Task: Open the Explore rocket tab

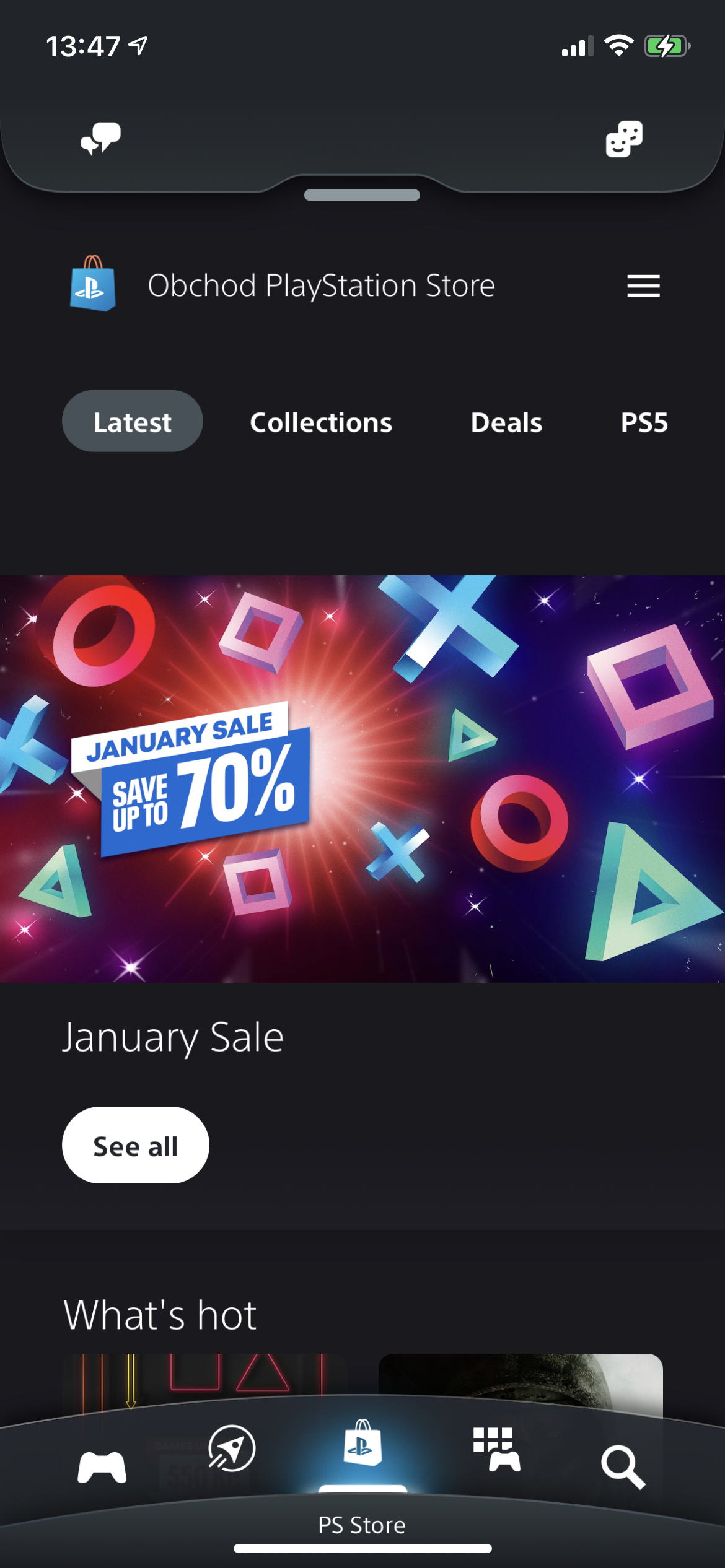Action: click(232, 1448)
